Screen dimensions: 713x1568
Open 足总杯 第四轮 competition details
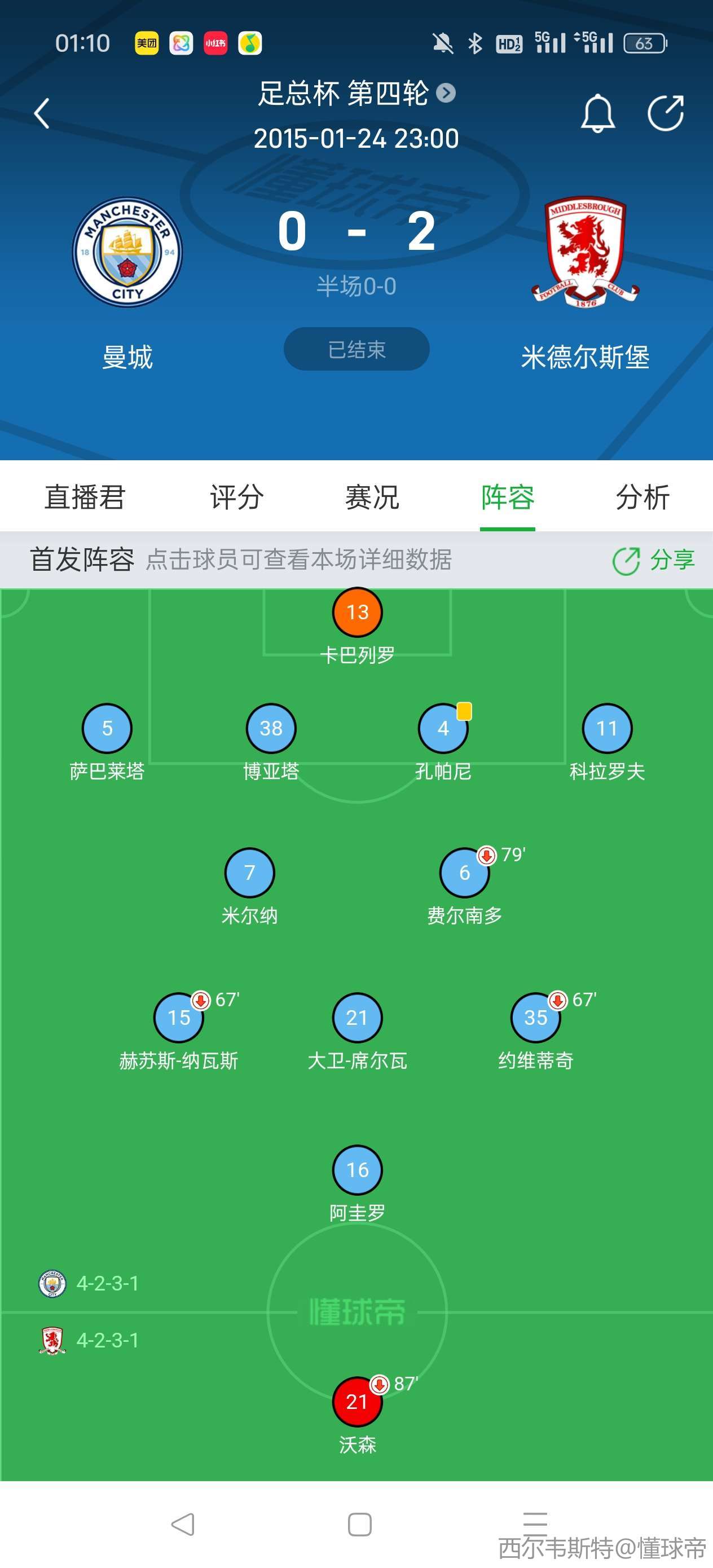(356, 94)
